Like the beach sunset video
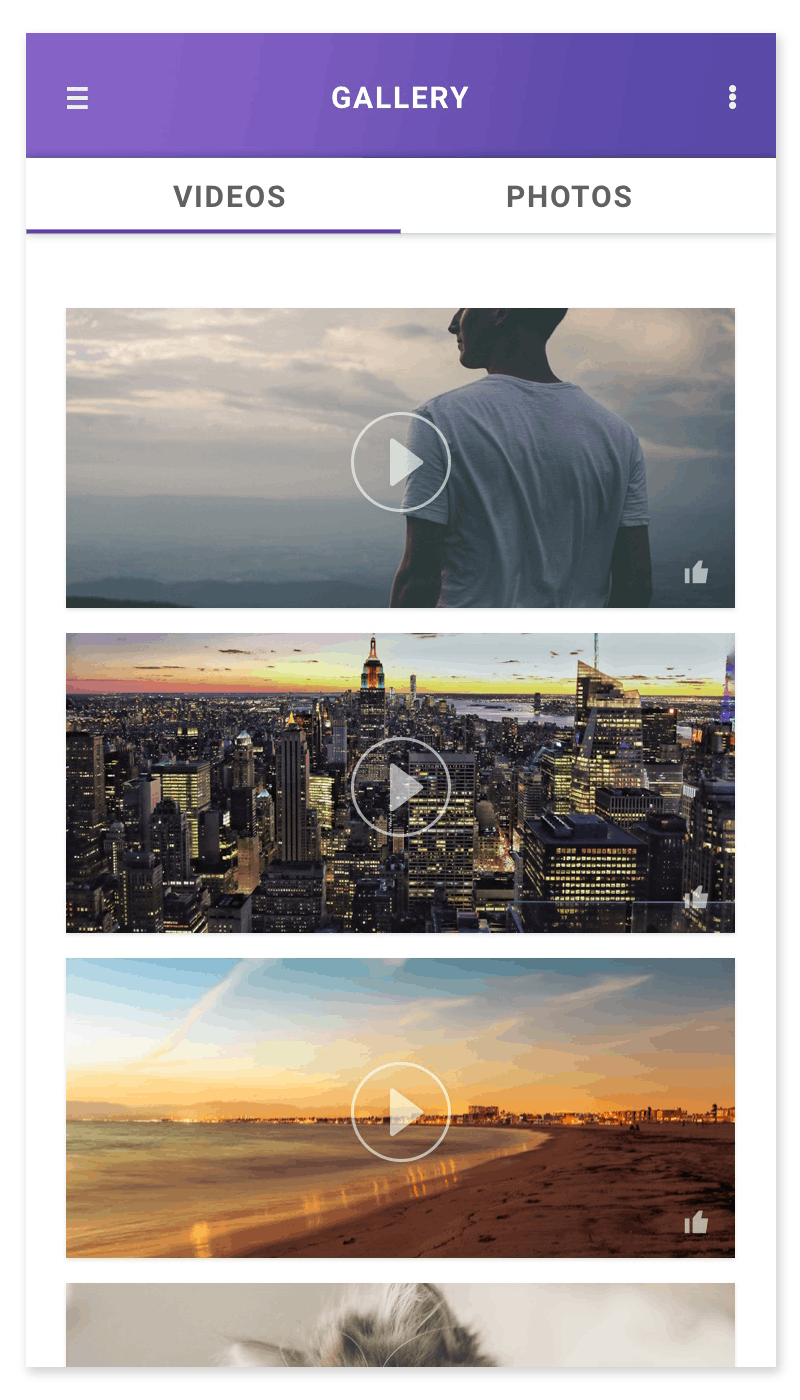 696,1222
